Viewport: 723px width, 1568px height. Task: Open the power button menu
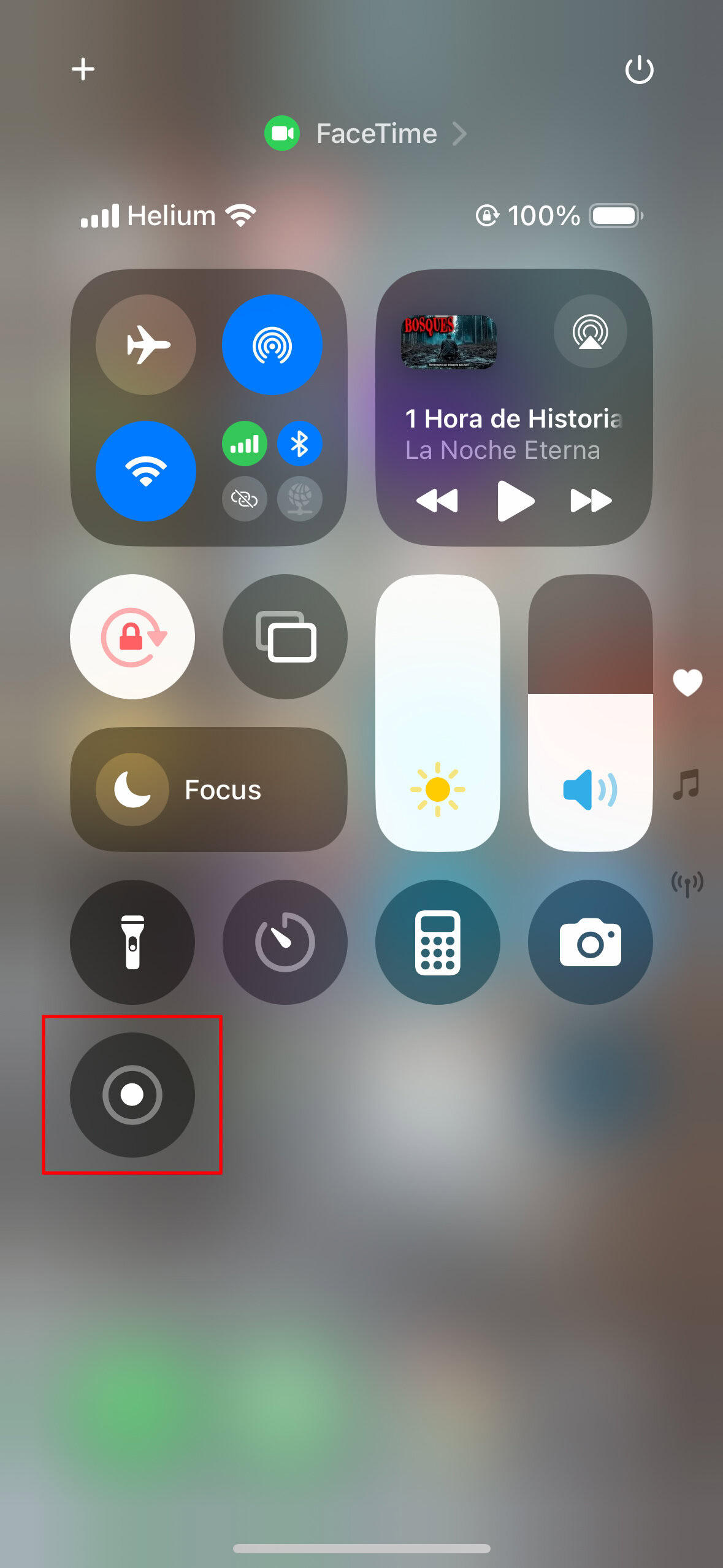tap(639, 69)
